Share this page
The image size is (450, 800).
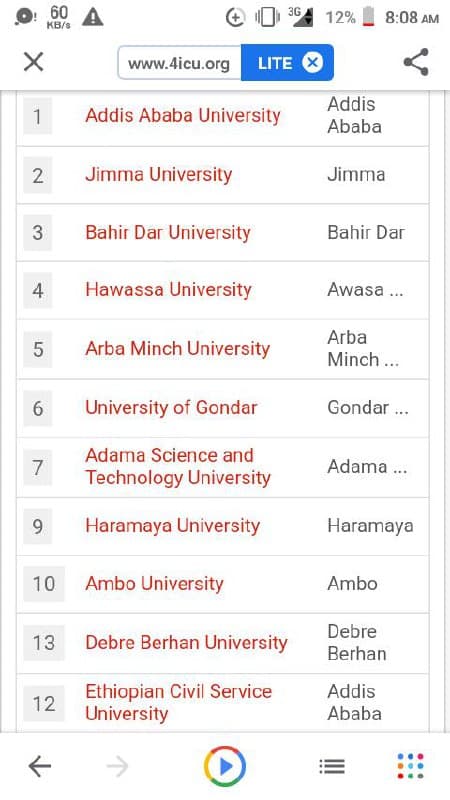tap(416, 62)
